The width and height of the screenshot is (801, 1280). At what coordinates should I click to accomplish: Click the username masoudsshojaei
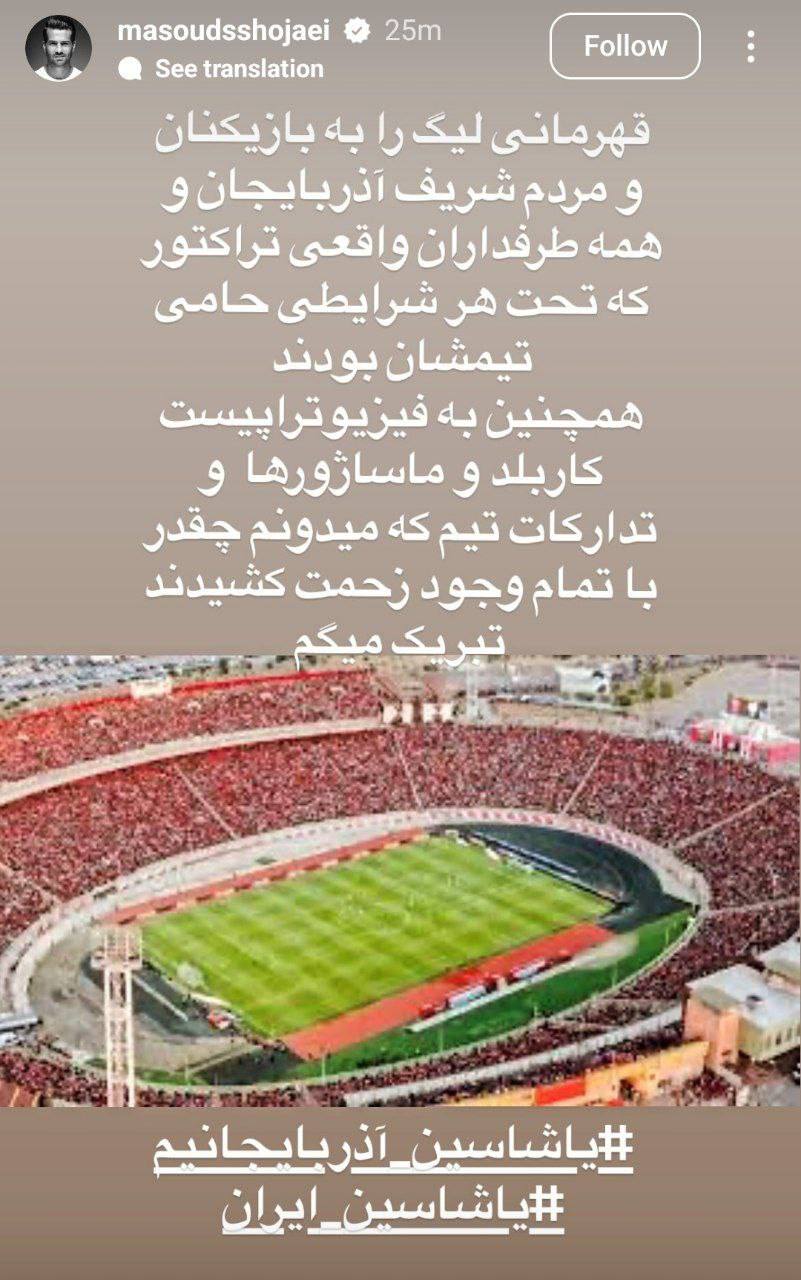click(x=227, y=30)
